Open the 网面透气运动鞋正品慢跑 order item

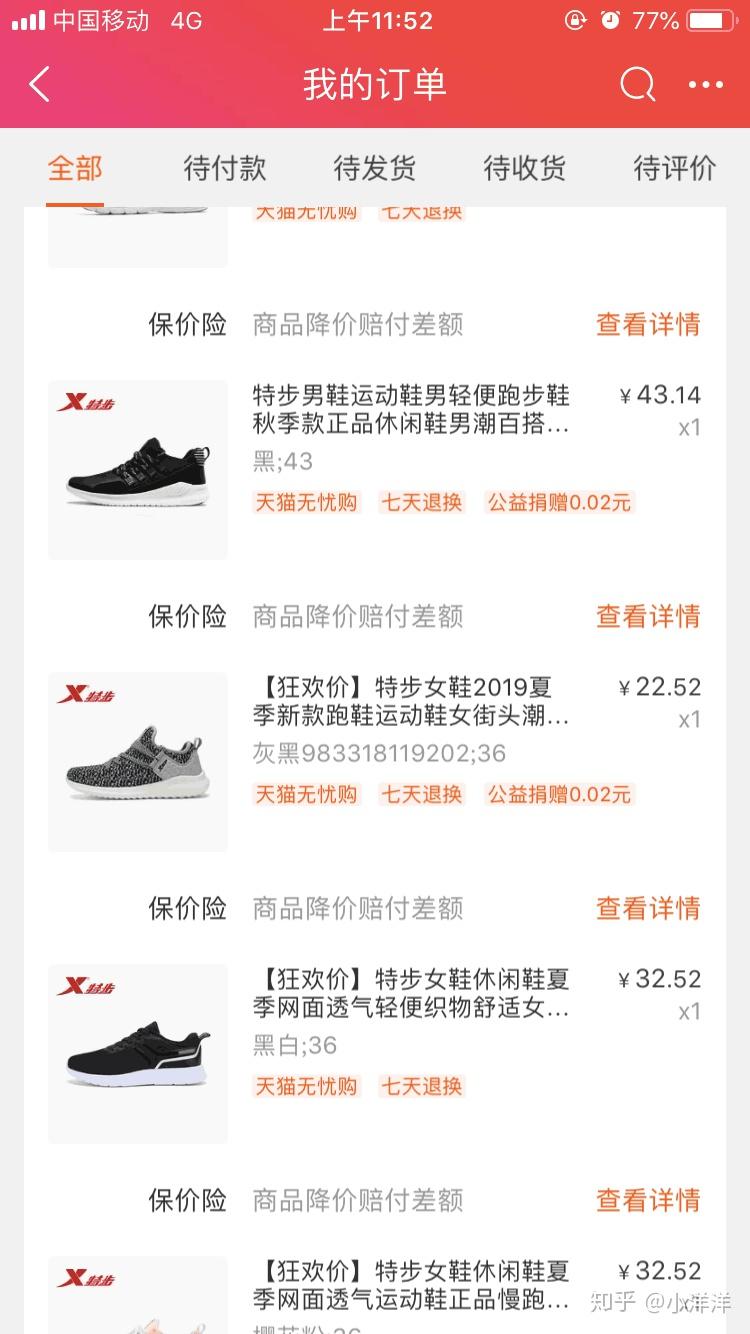(410, 1286)
